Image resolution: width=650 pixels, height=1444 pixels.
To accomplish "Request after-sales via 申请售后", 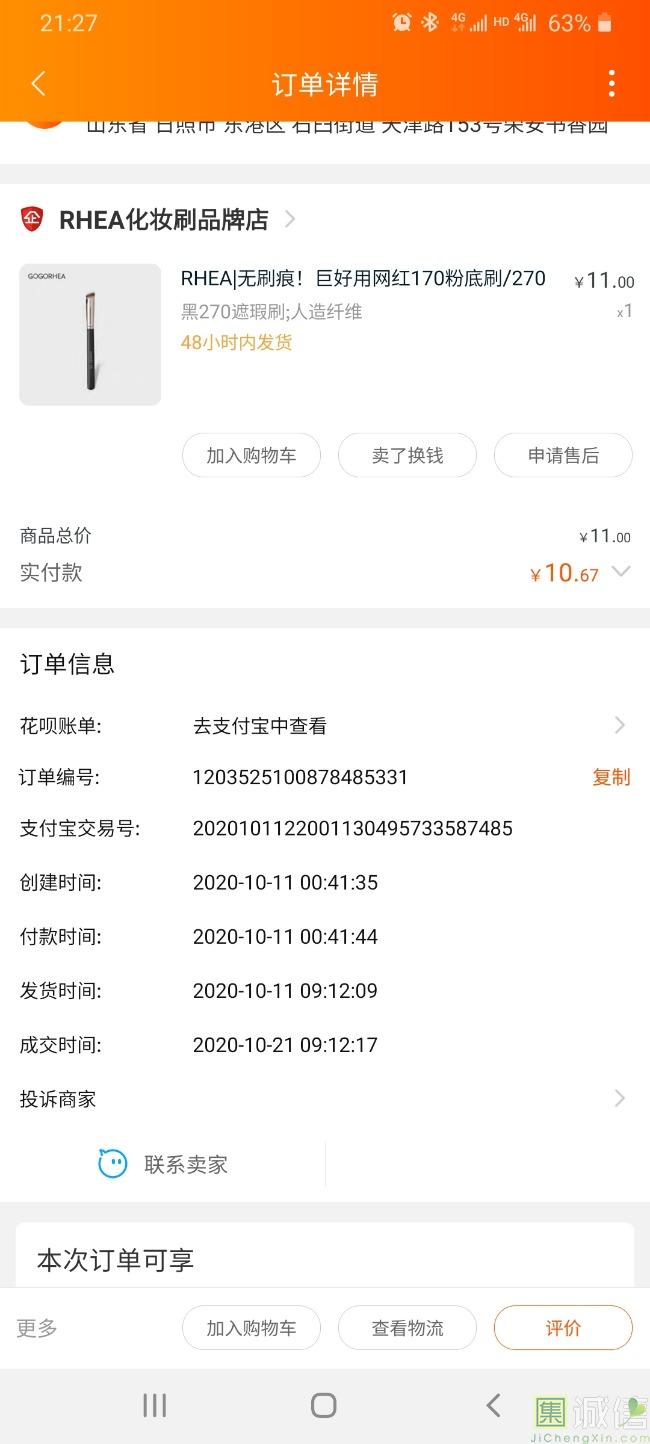I will click(x=563, y=456).
